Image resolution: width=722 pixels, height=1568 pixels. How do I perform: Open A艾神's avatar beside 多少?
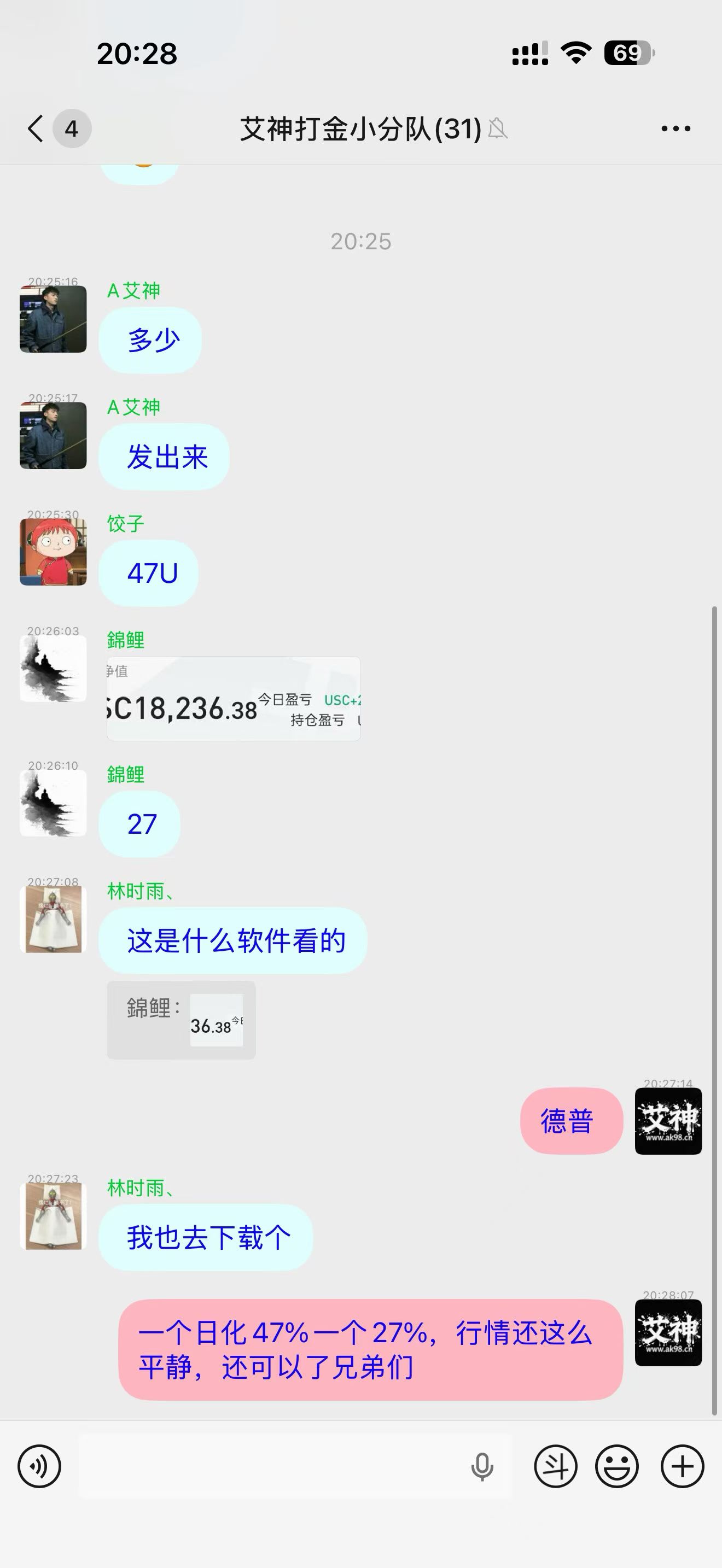(x=53, y=319)
